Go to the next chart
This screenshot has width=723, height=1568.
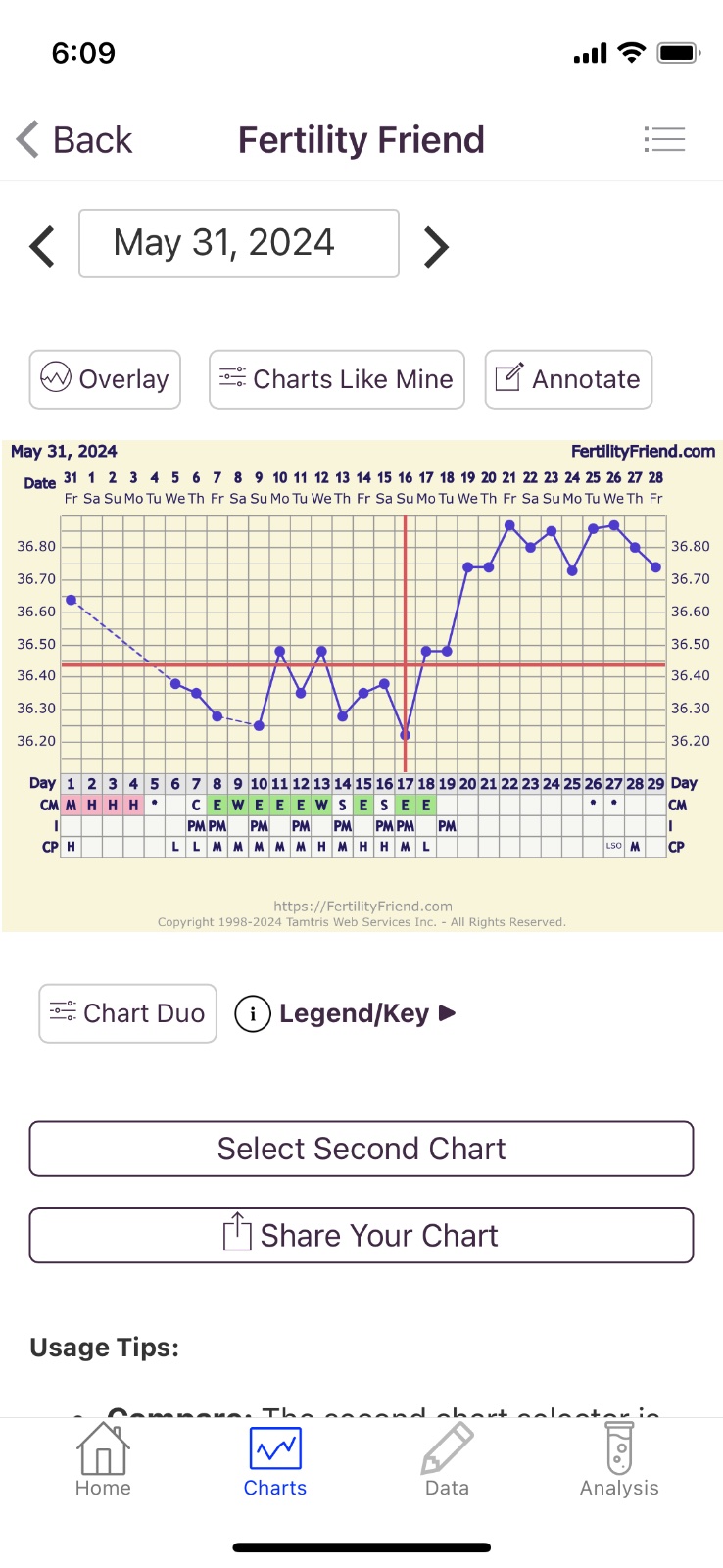tap(436, 246)
